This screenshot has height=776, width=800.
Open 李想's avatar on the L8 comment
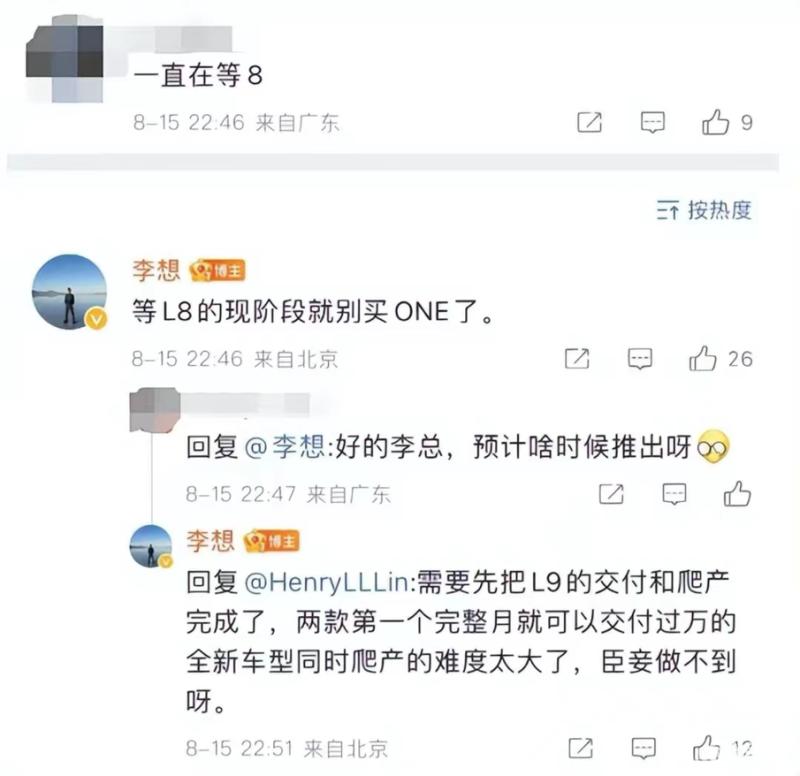coord(70,291)
